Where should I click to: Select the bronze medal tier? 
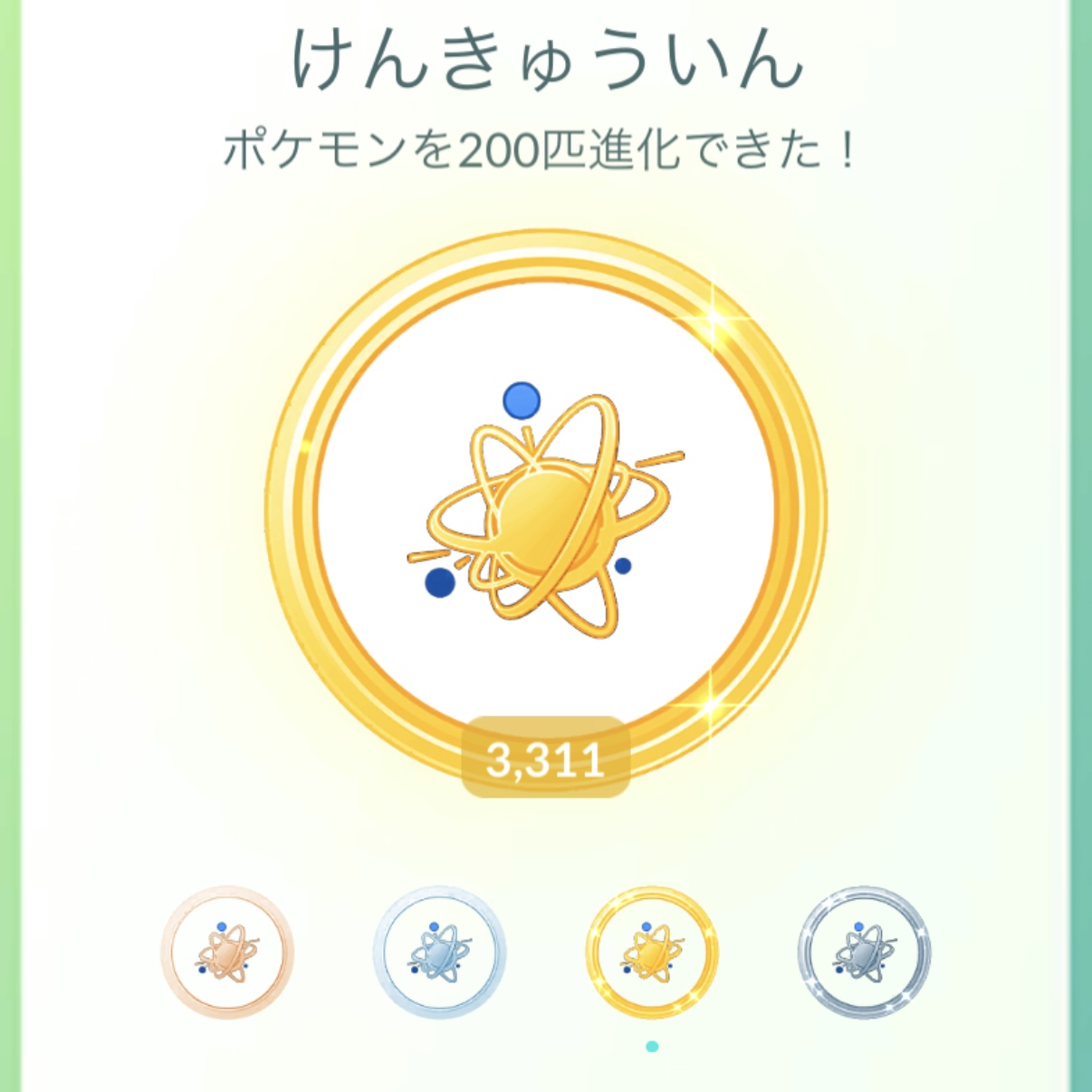[x=227, y=953]
